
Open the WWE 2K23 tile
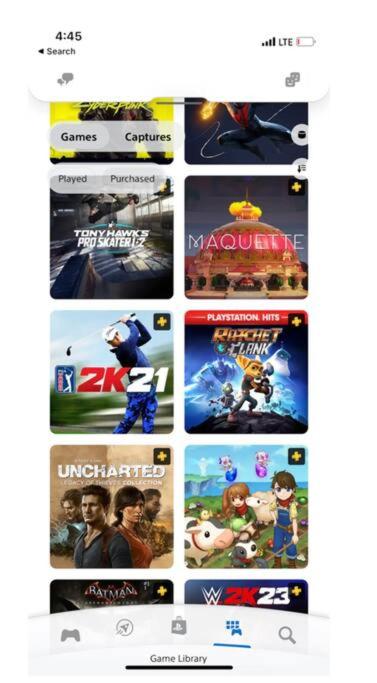click(x=246, y=596)
